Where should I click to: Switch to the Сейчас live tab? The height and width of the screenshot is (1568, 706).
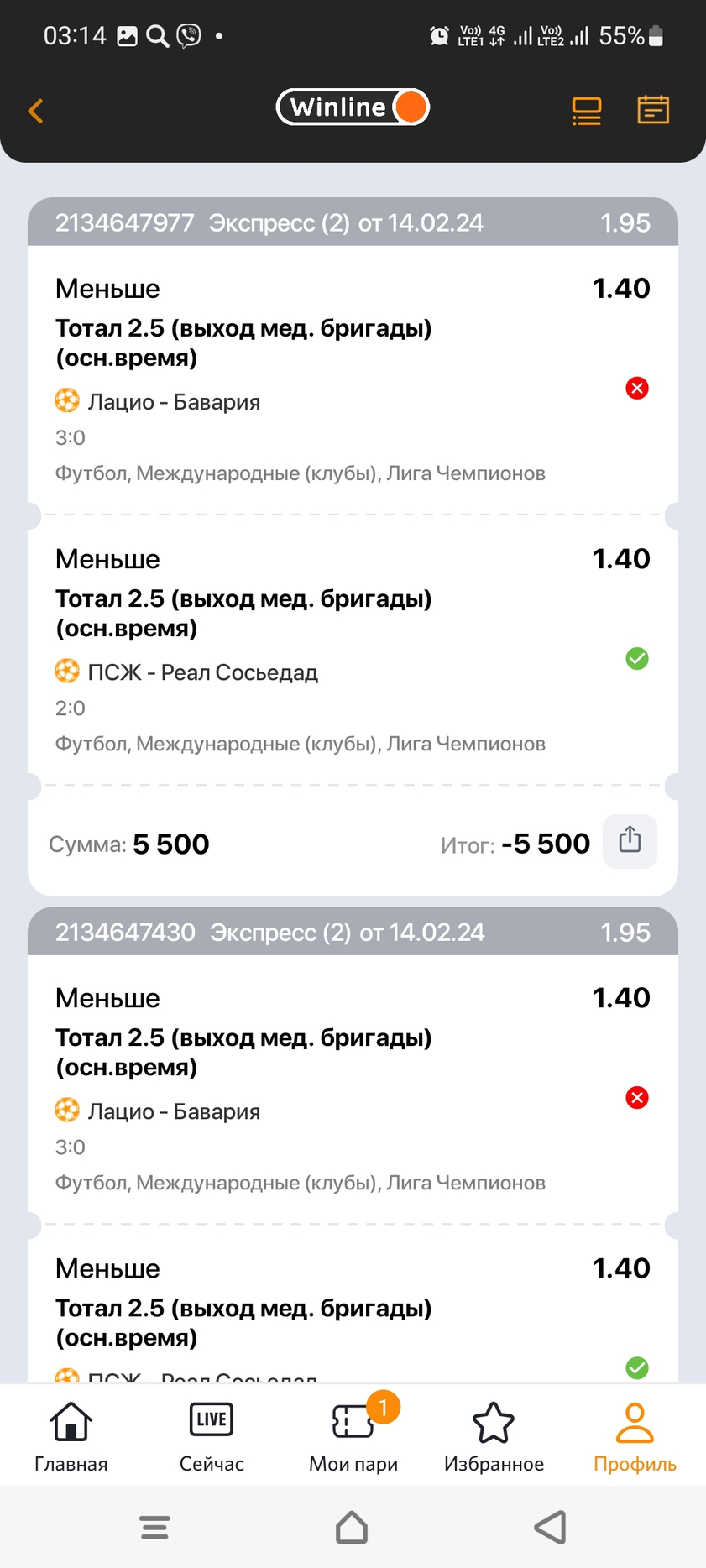tap(212, 1438)
